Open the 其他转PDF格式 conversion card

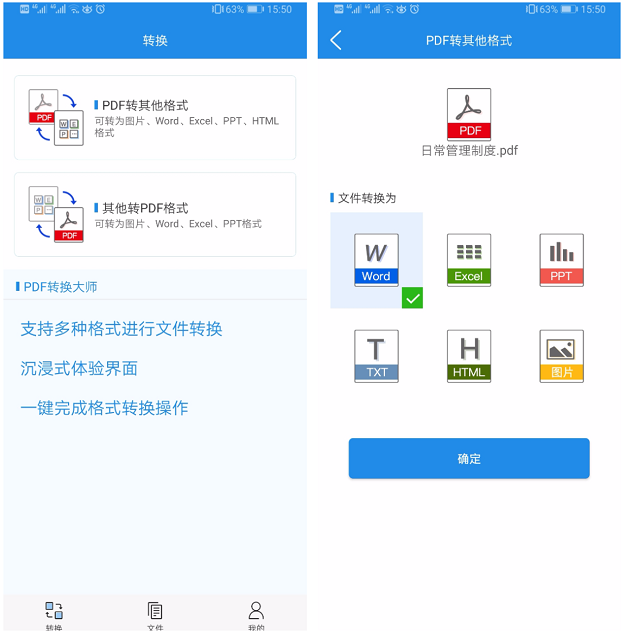155,214
